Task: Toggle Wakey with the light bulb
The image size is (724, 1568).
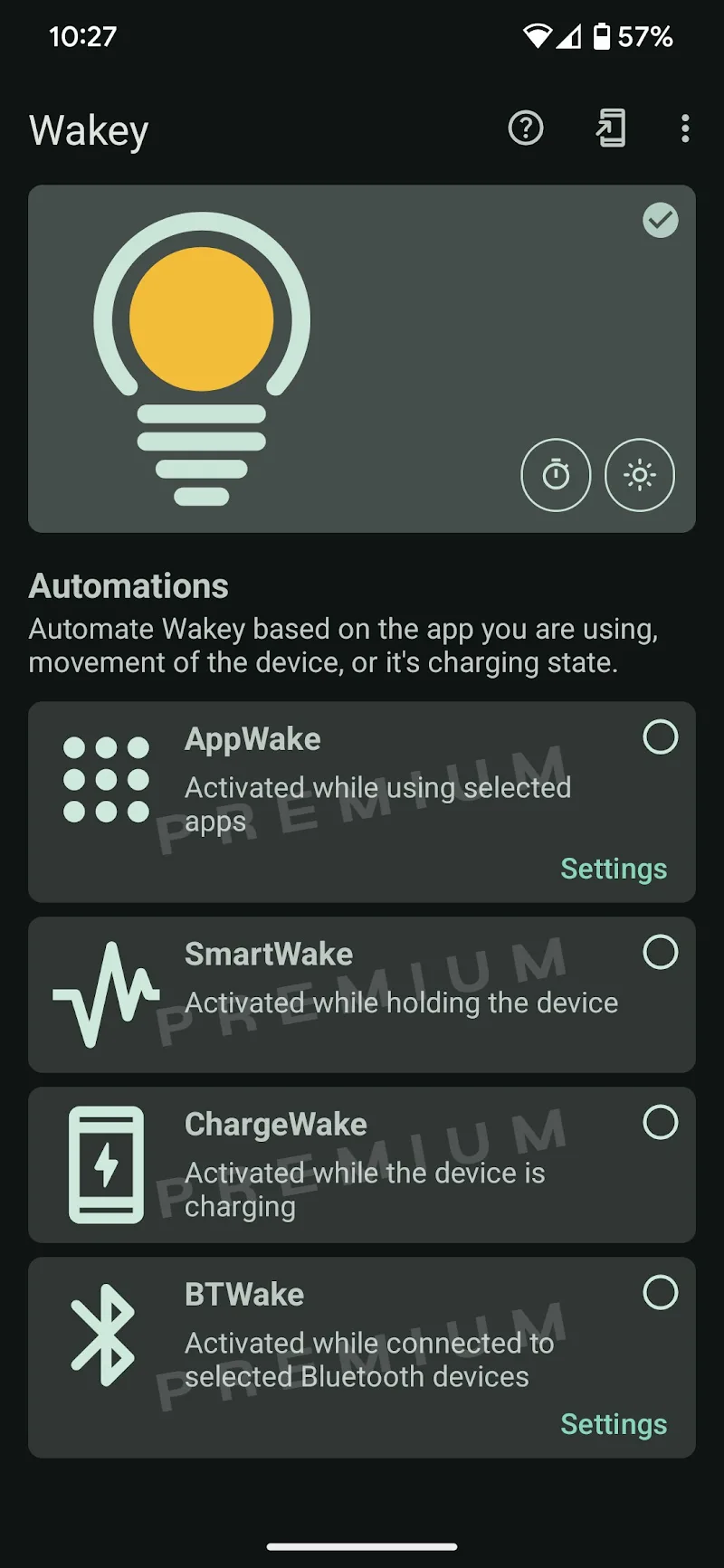Action: 202,357
